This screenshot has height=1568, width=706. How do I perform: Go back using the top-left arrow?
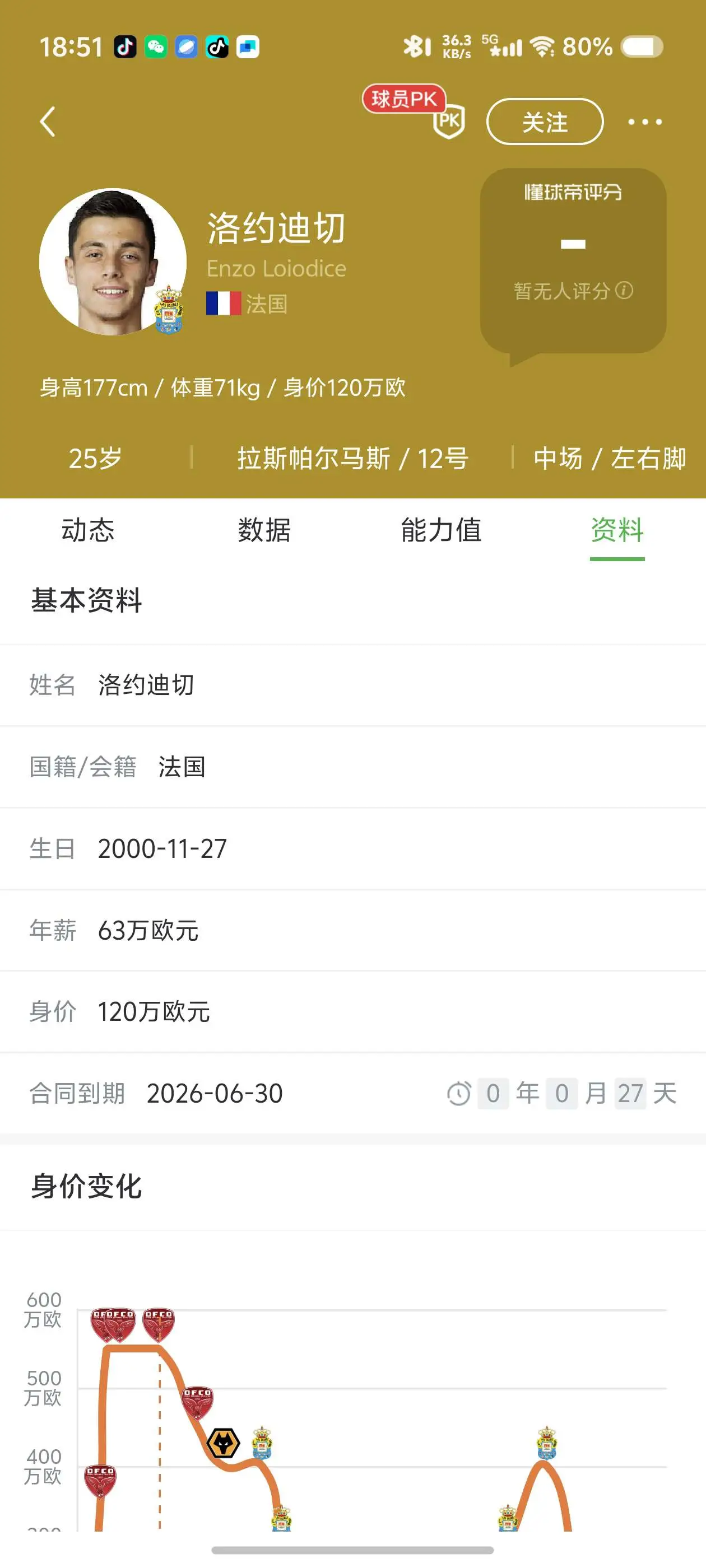tap(48, 122)
